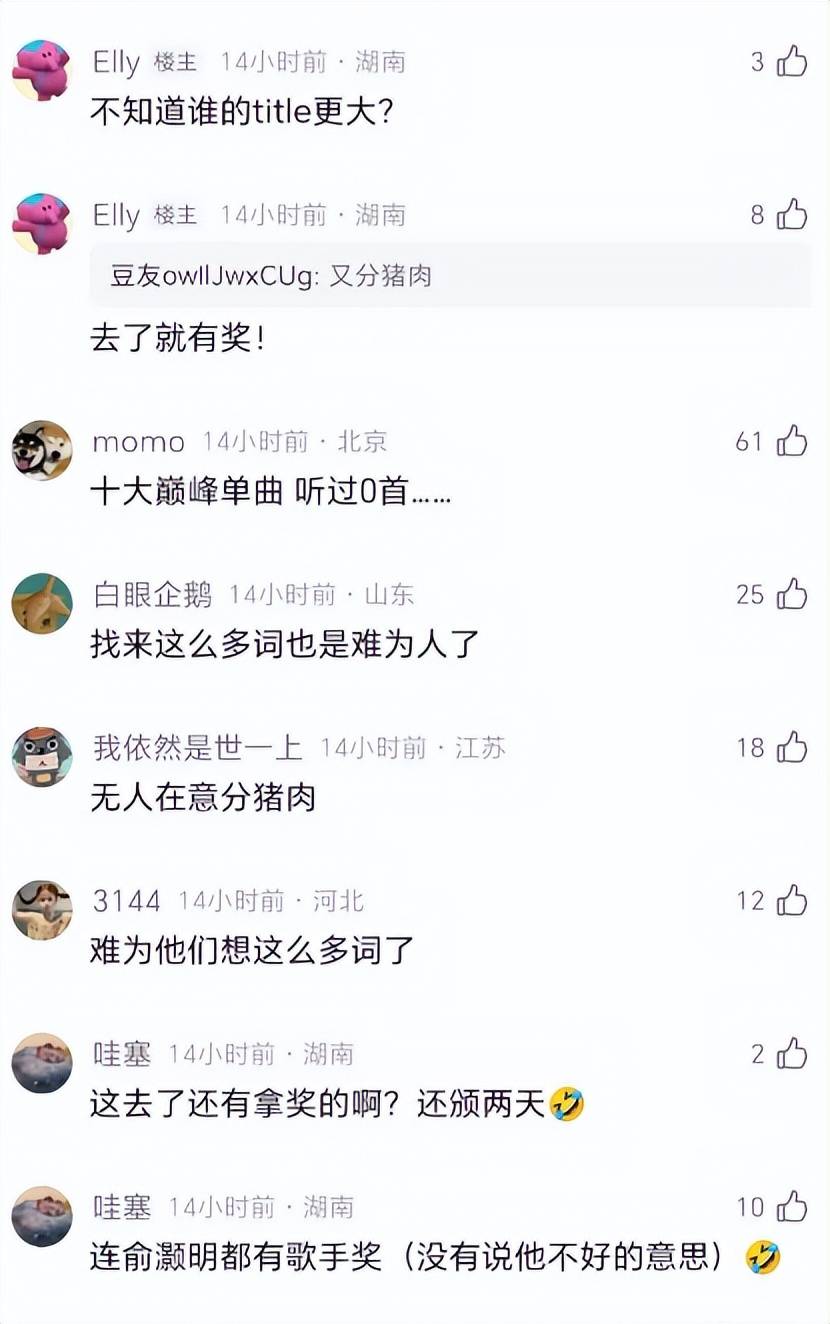
Task: Upvote 3144's comment
Action: click(x=792, y=900)
